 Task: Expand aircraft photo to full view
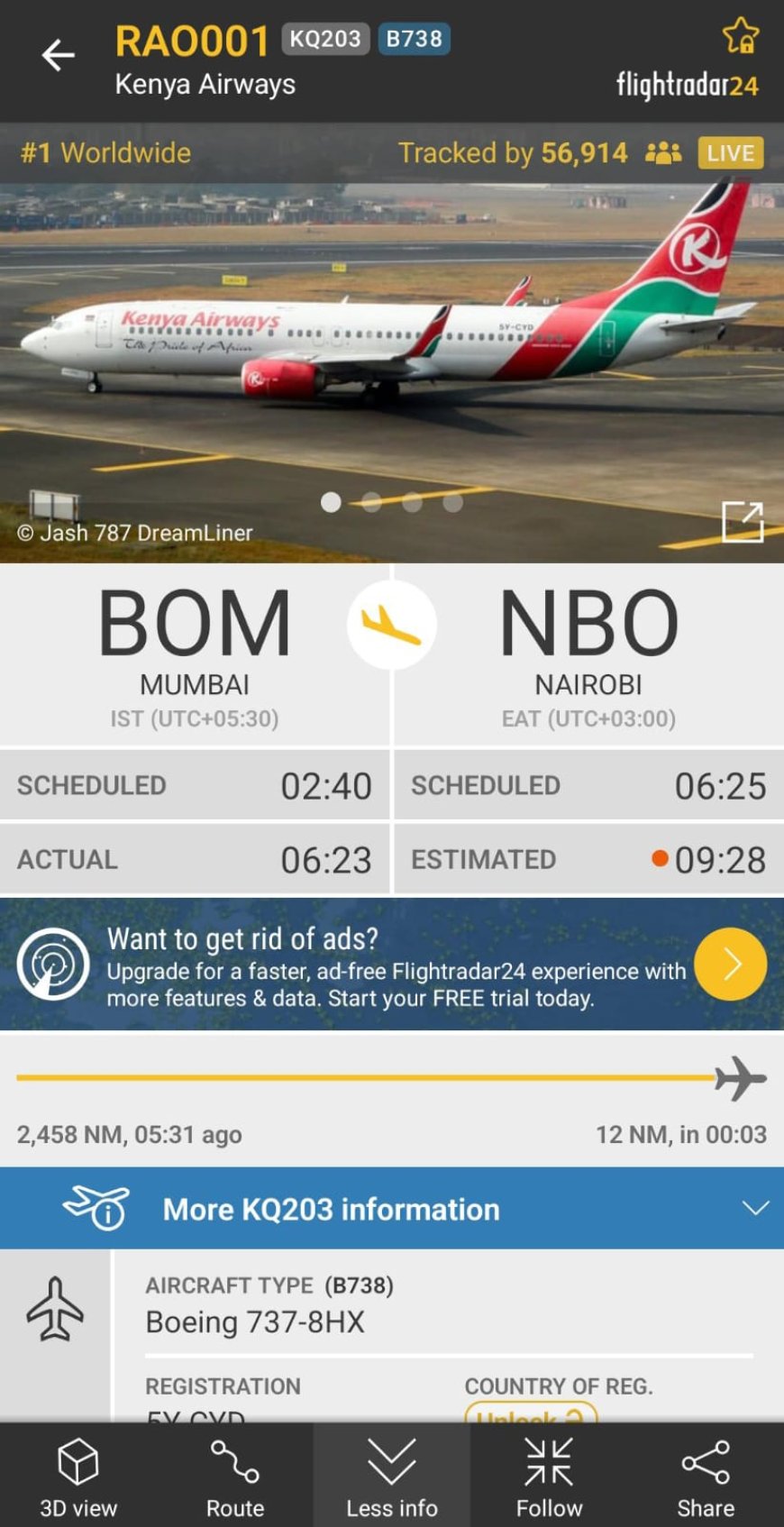(743, 522)
